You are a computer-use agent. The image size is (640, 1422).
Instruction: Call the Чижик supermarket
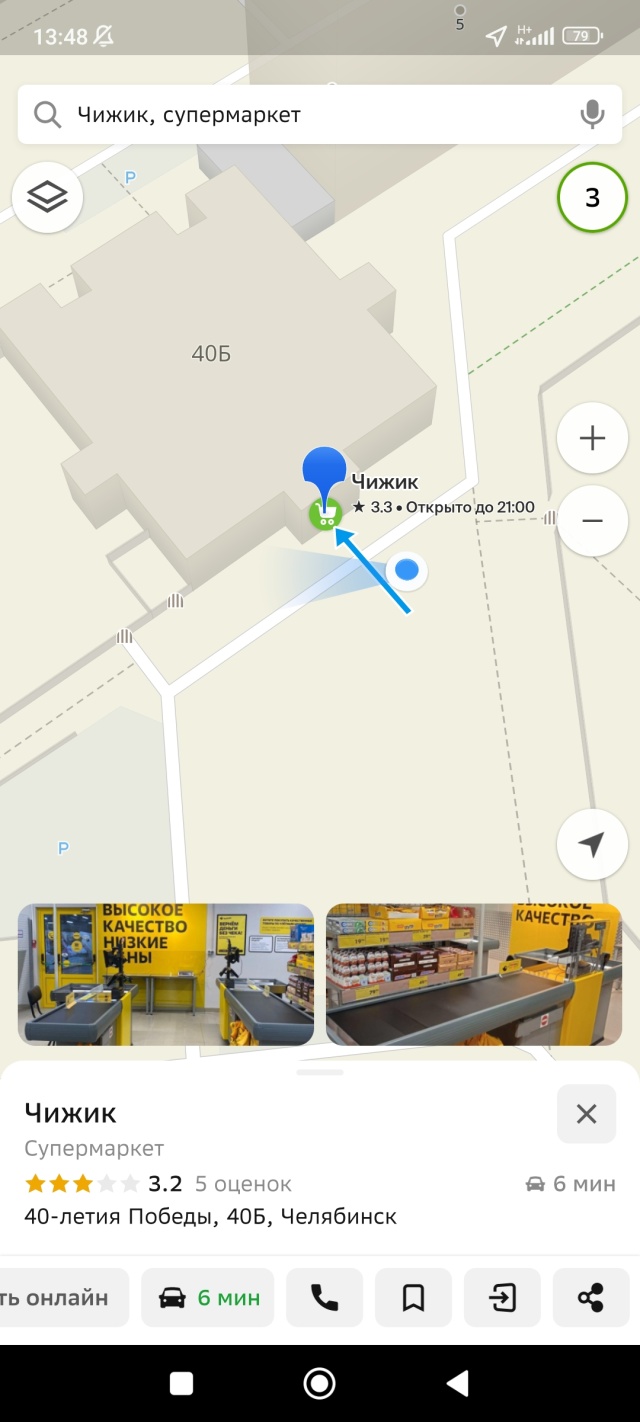tap(325, 1298)
